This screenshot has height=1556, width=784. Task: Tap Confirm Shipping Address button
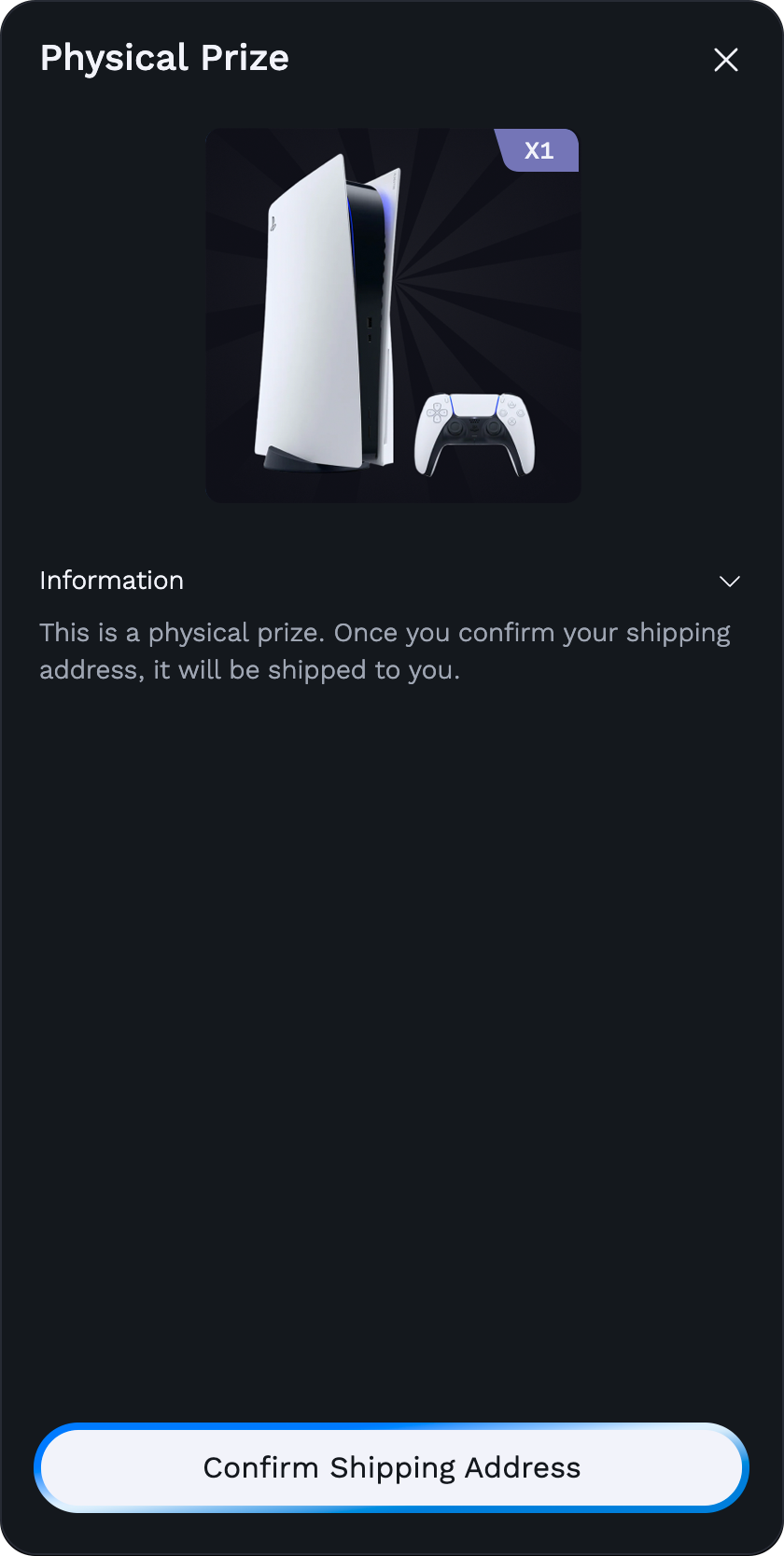click(392, 1467)
